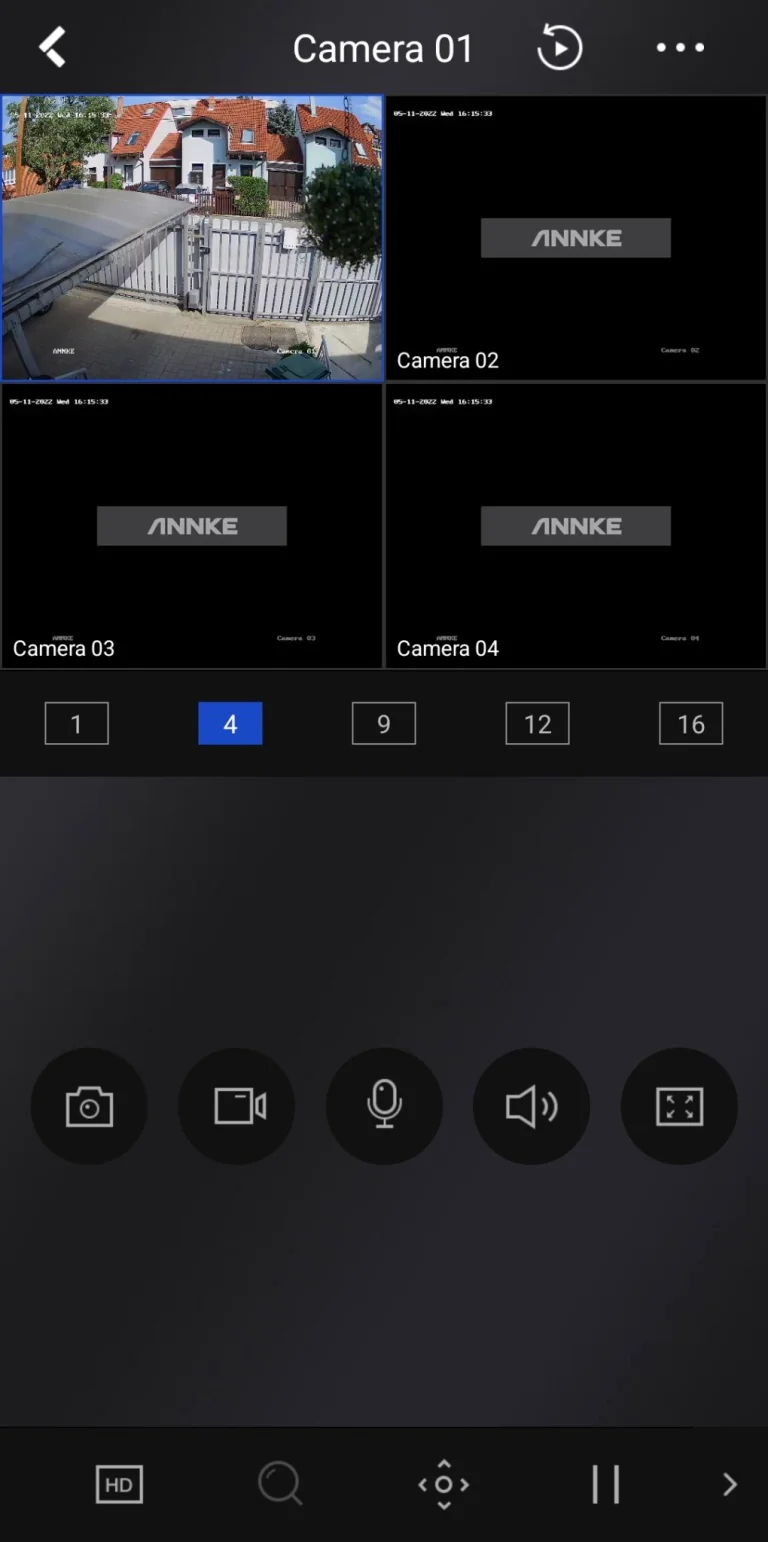Go back using the back arrow
The image size is (768, 1542).
pos(51,47)
